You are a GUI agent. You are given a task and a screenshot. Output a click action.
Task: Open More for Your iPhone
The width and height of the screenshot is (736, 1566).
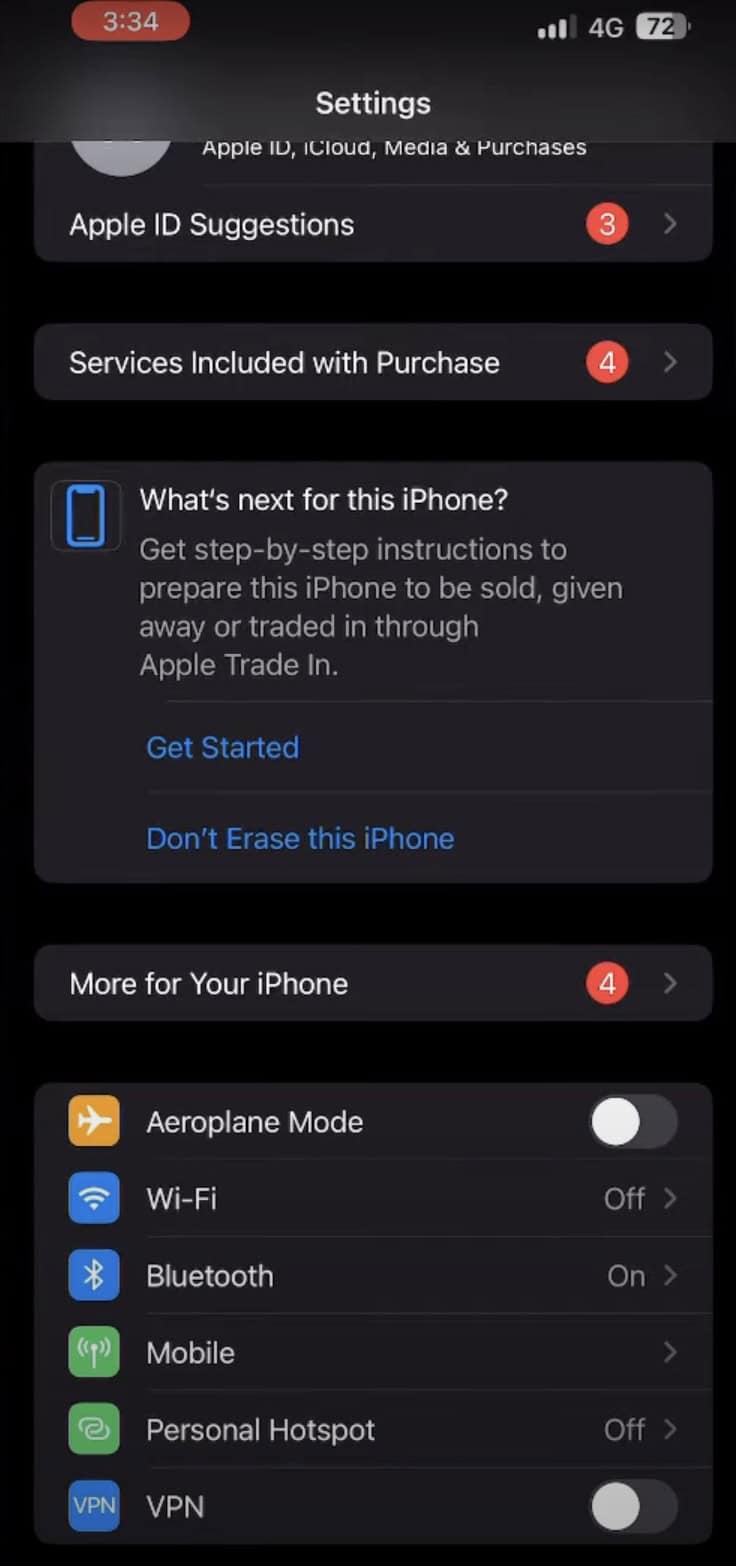point(372,984)
